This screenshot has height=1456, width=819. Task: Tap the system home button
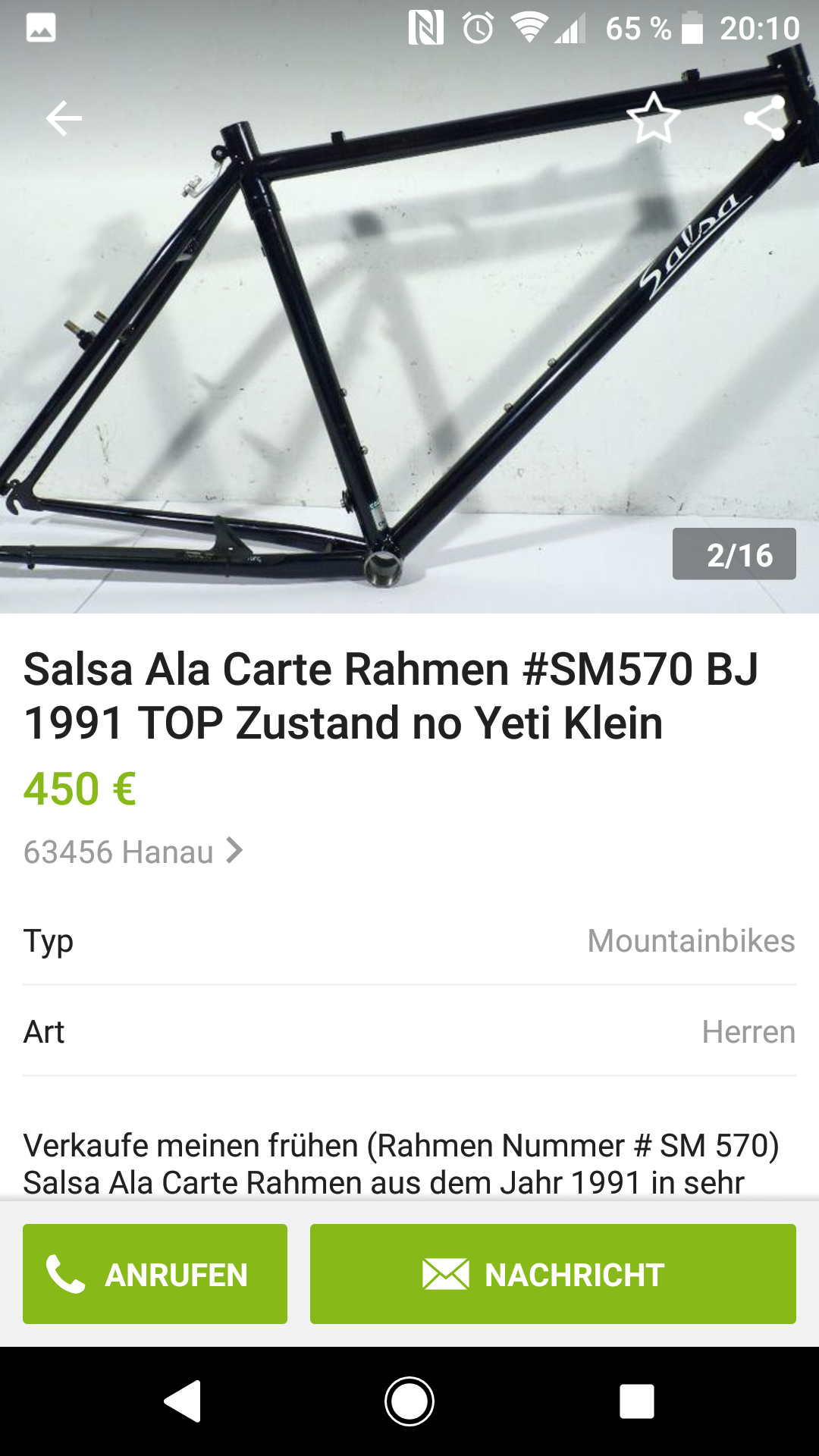pos(409,1401)
